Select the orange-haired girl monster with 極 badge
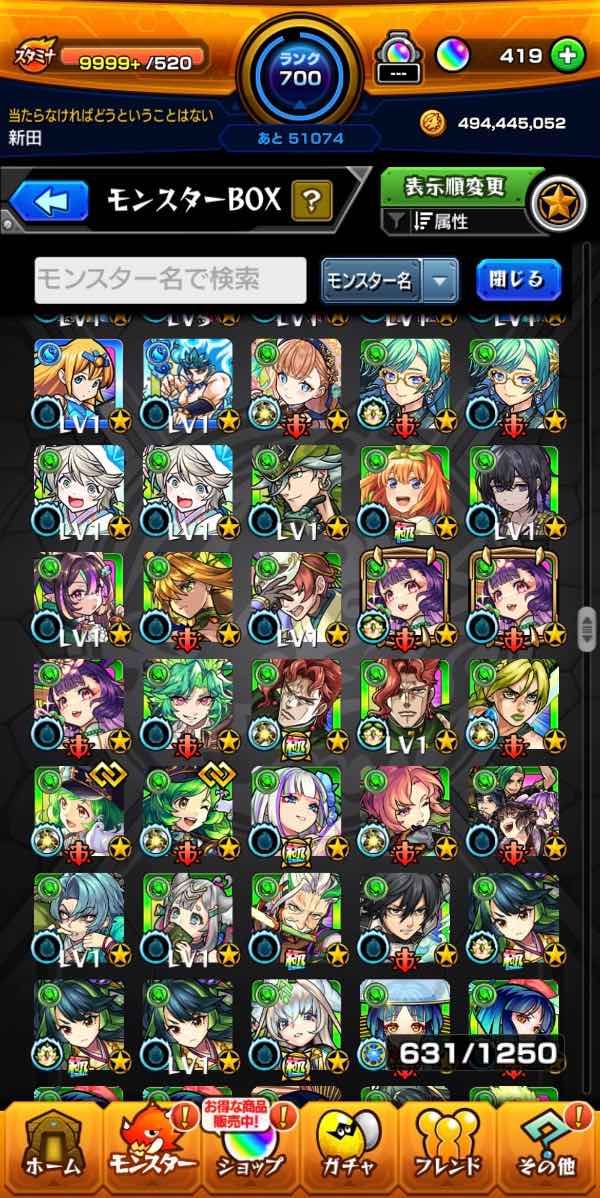The width and height of the screenshot is (600, 1198). coord(405,491)
